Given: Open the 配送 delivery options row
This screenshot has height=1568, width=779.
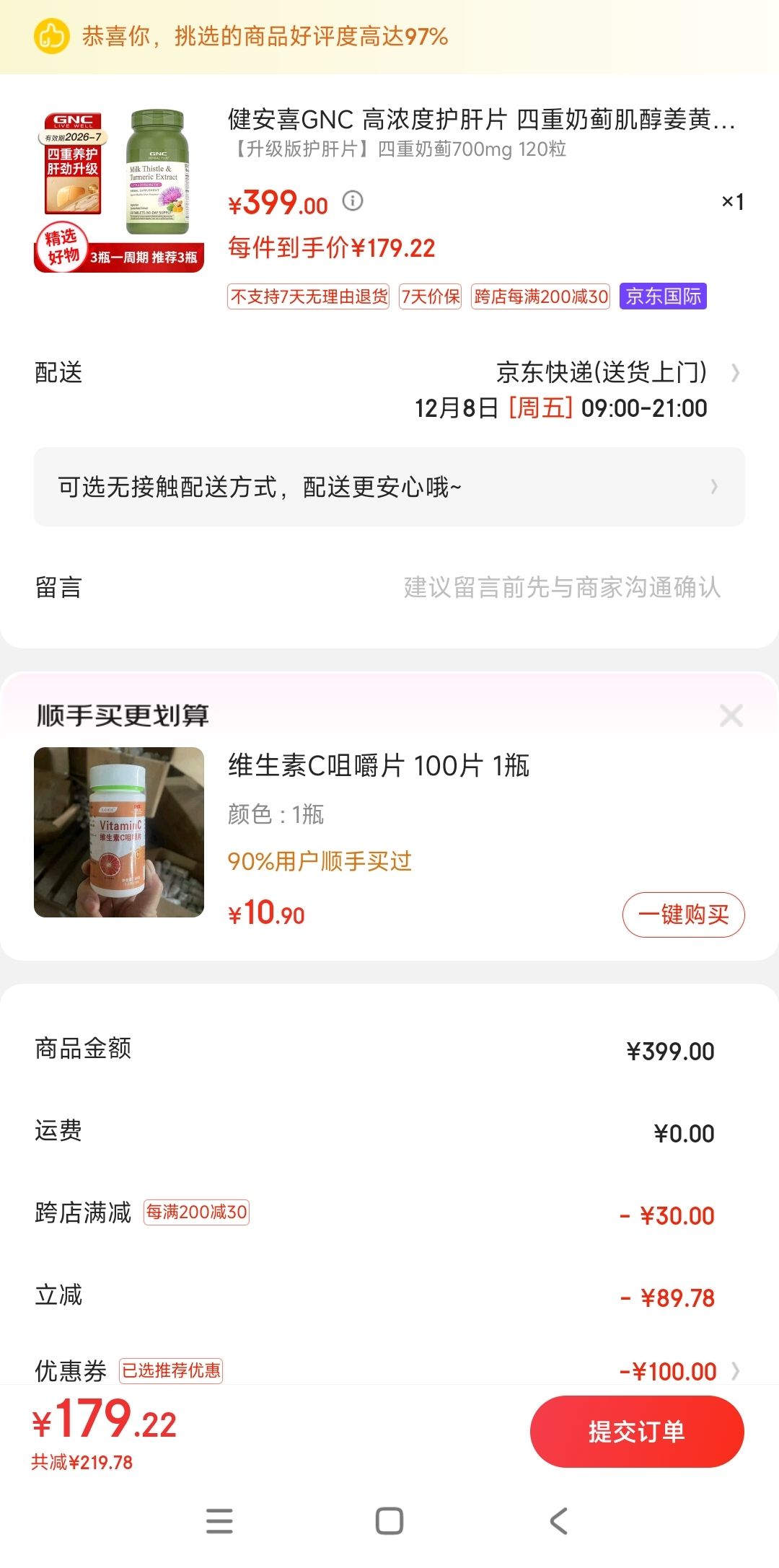Looking at the screenshot, I should 389,390.
